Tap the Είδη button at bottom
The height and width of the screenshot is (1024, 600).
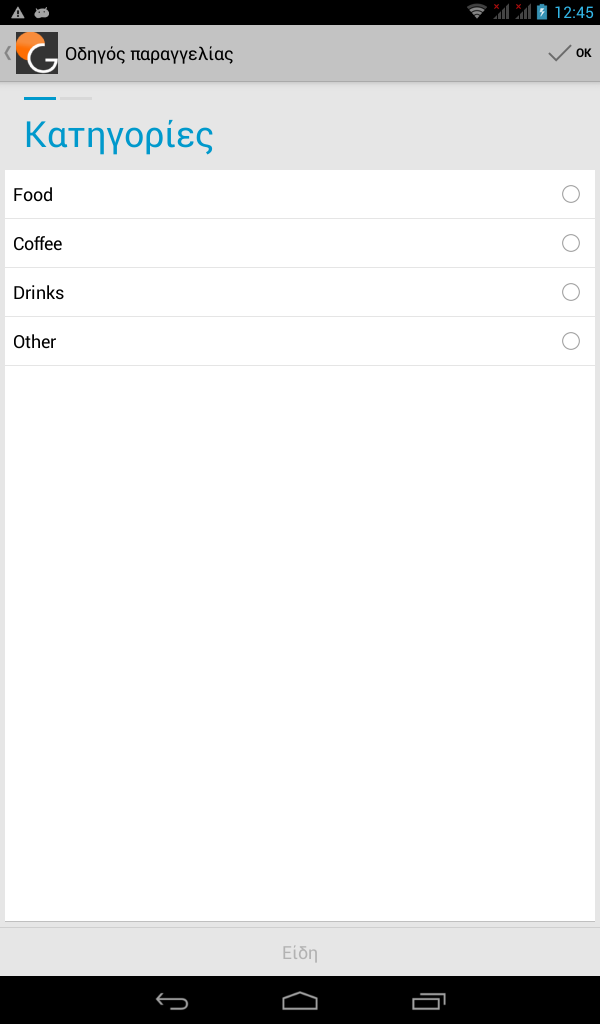pyautogui.click(x=300, y=953)
